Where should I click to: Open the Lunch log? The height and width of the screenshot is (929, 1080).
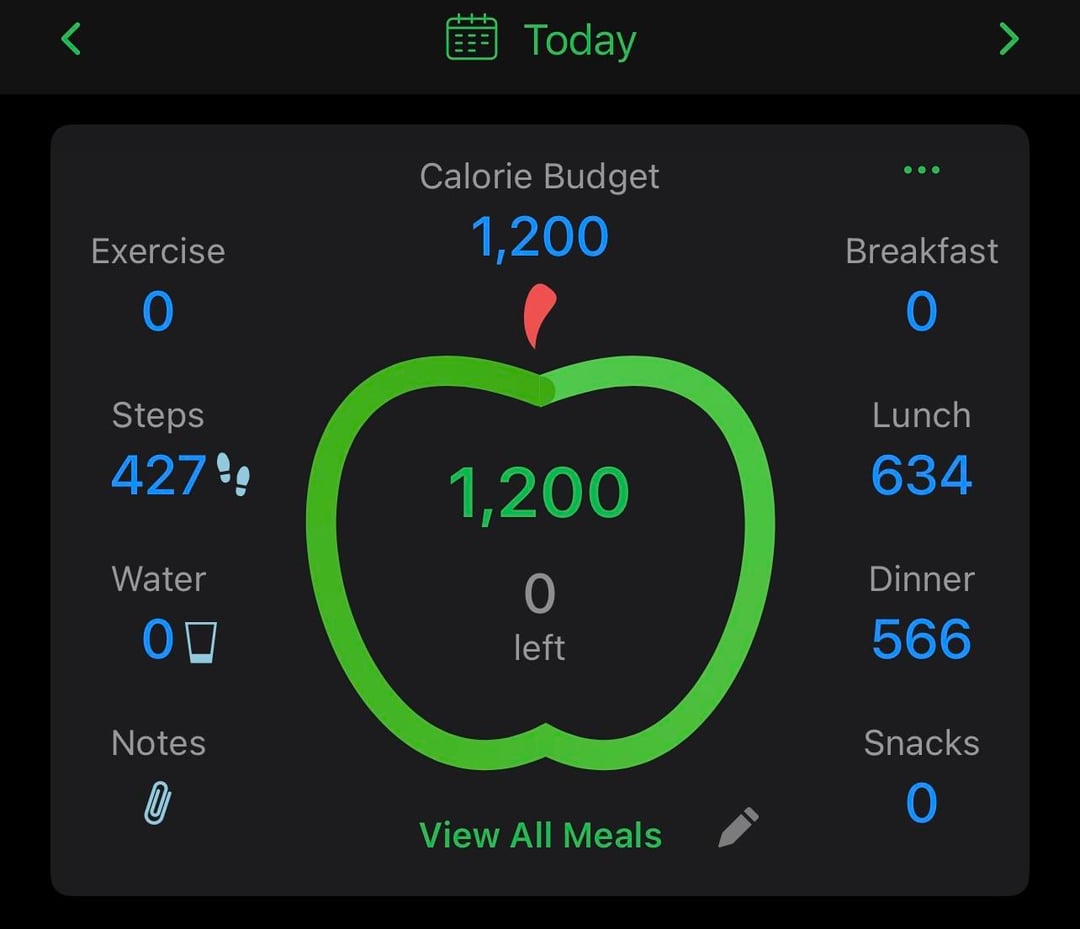(x=921, y=475)
